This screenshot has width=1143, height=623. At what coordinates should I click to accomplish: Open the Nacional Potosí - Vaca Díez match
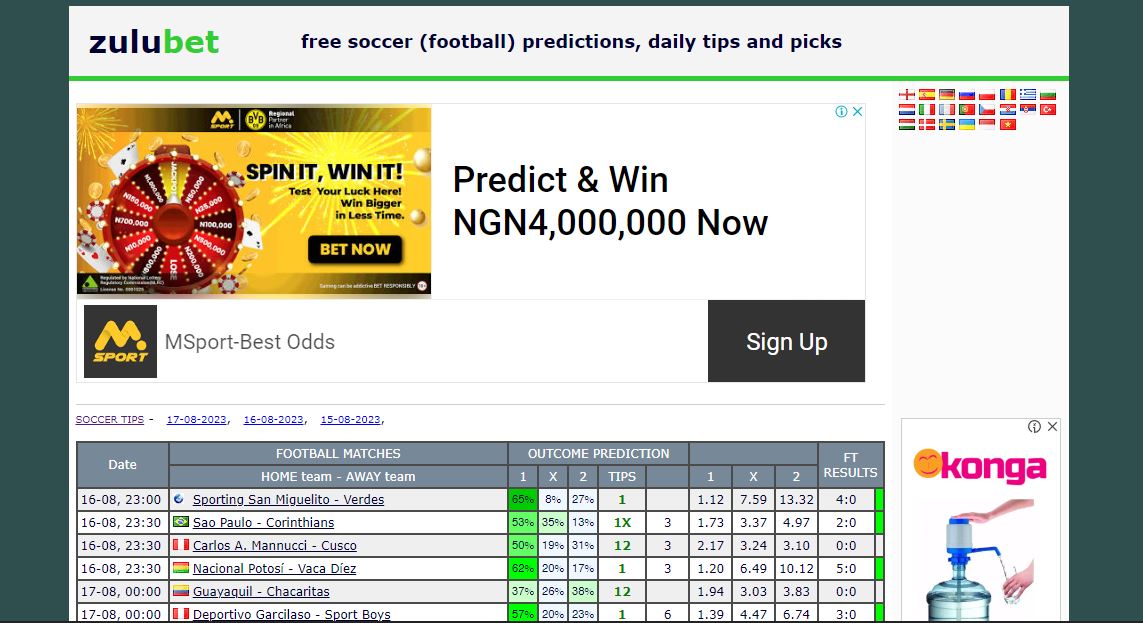pyautogui.click(x=274, y=569)
